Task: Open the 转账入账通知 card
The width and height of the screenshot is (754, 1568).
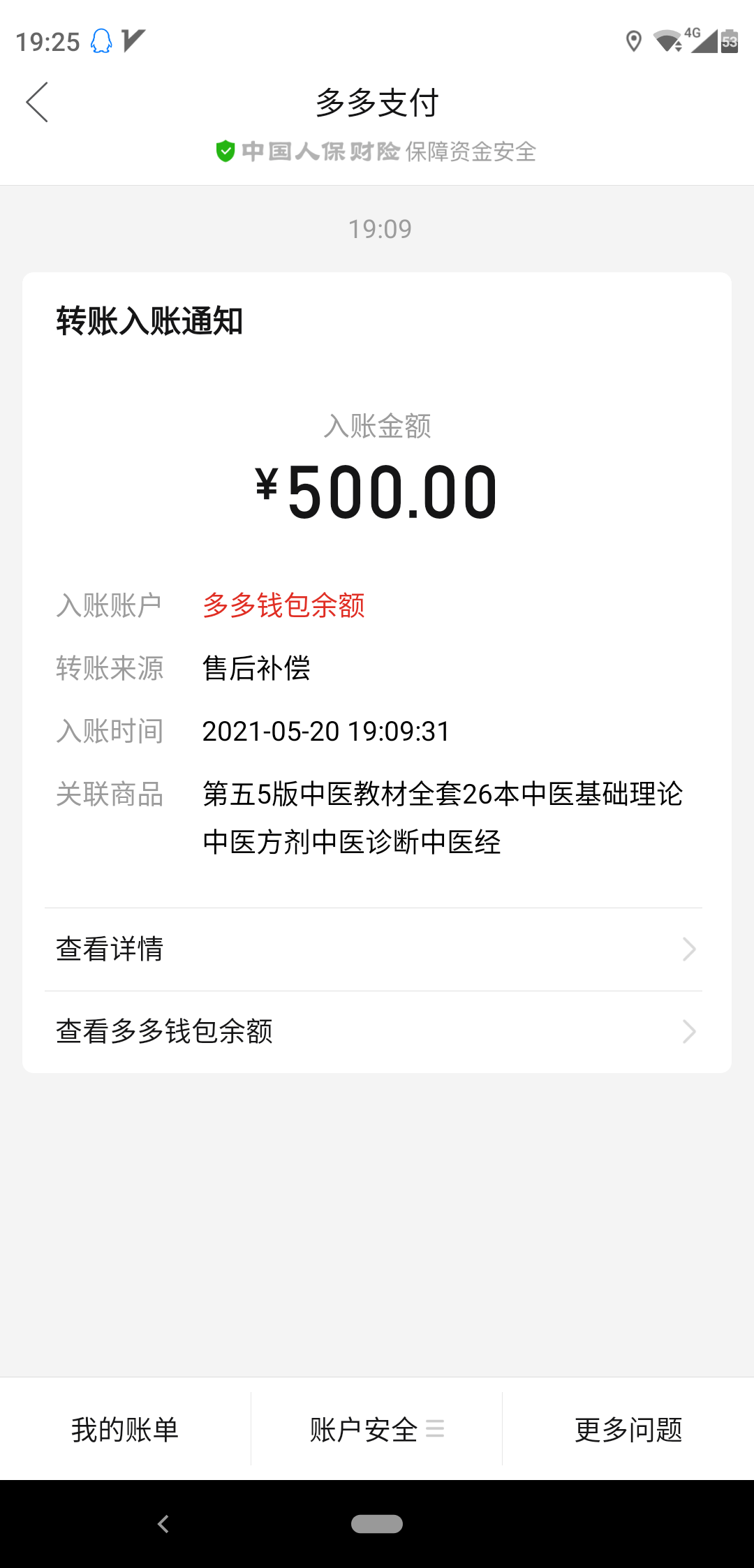Action: tap(377, 672)
